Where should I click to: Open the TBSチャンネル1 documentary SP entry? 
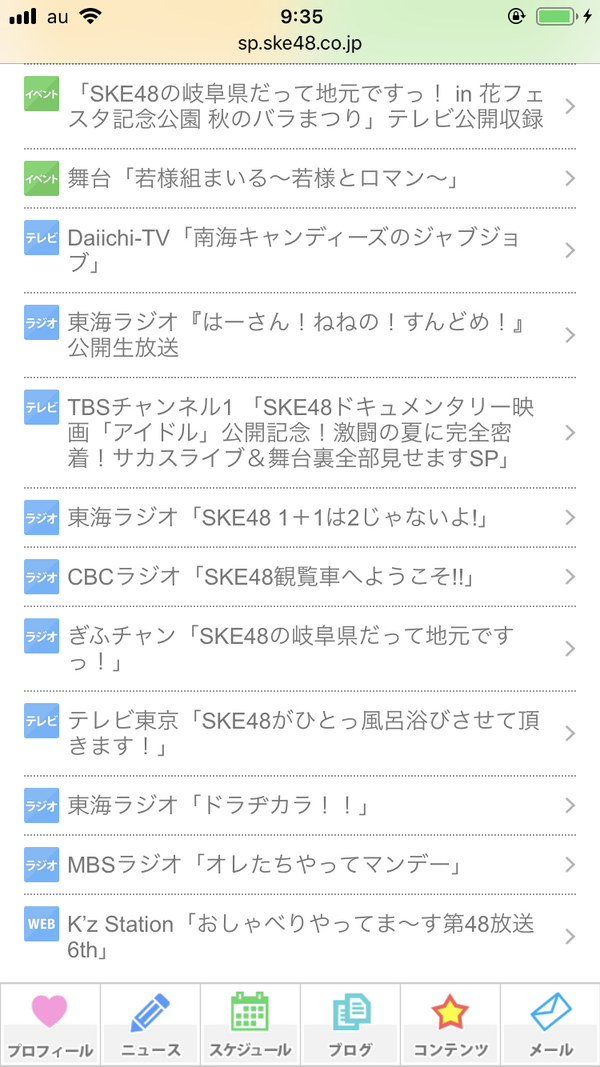[300, 433]
